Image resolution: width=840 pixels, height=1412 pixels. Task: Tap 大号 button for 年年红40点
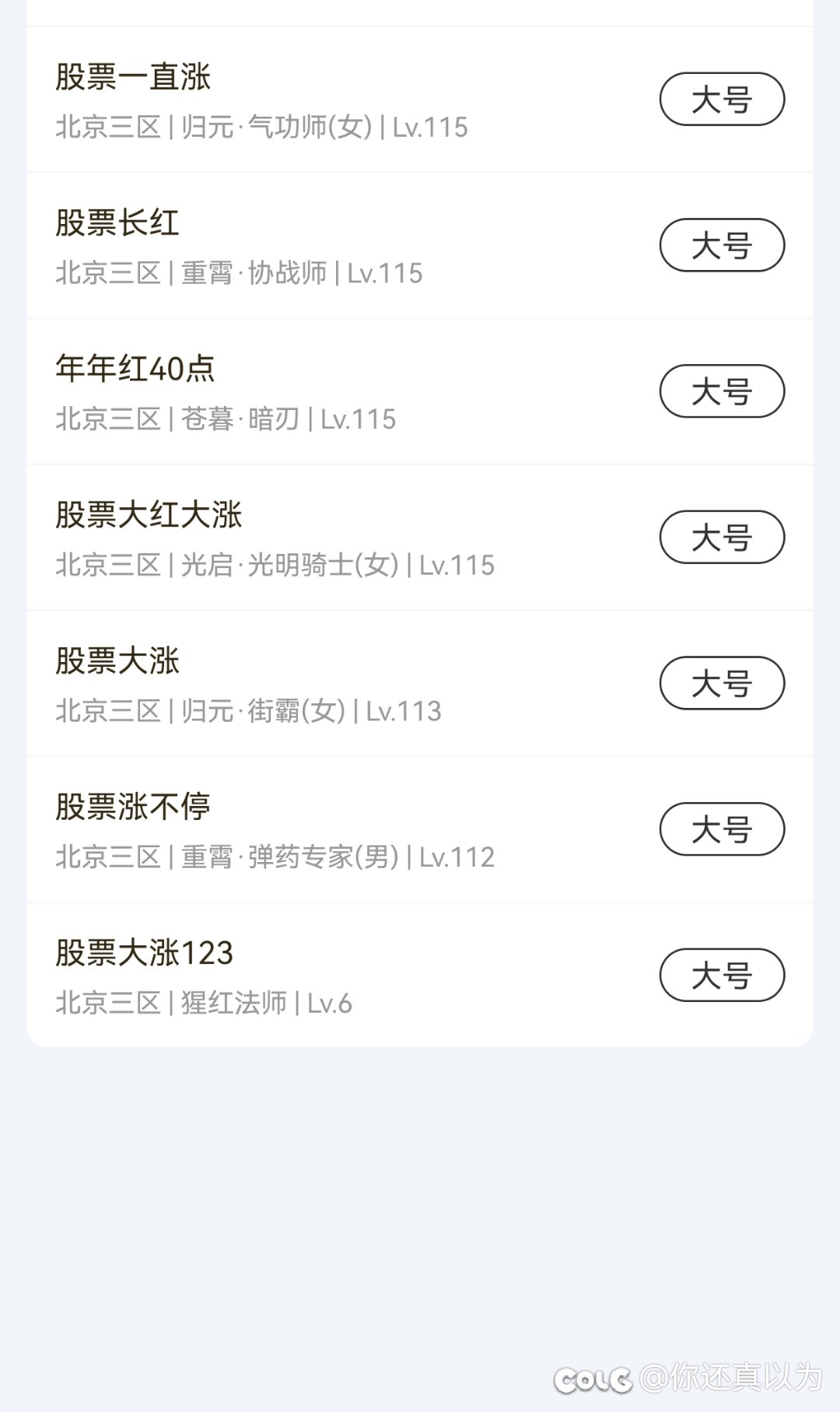[722, 391]
